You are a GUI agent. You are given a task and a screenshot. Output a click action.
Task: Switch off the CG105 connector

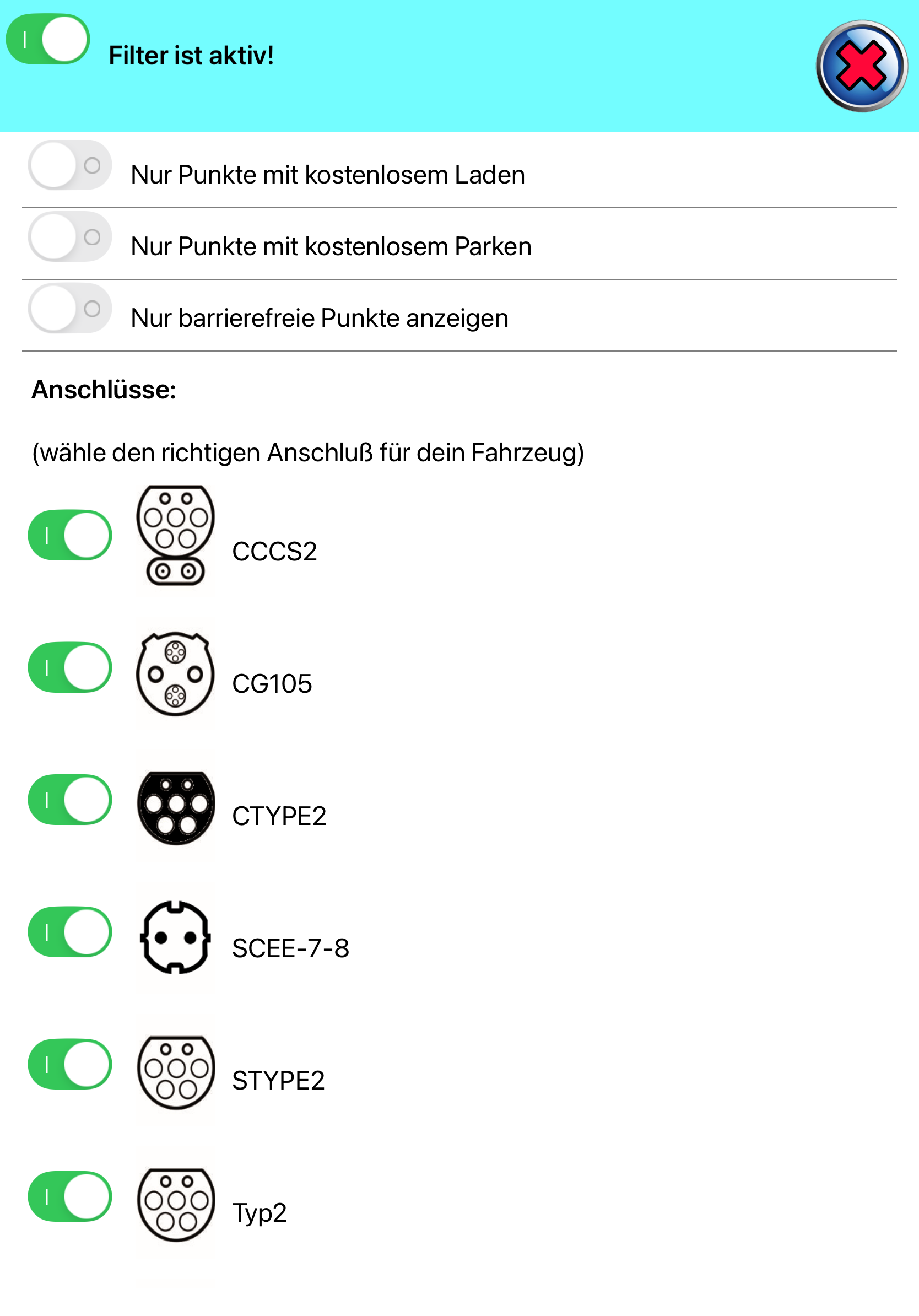point(70,668)
